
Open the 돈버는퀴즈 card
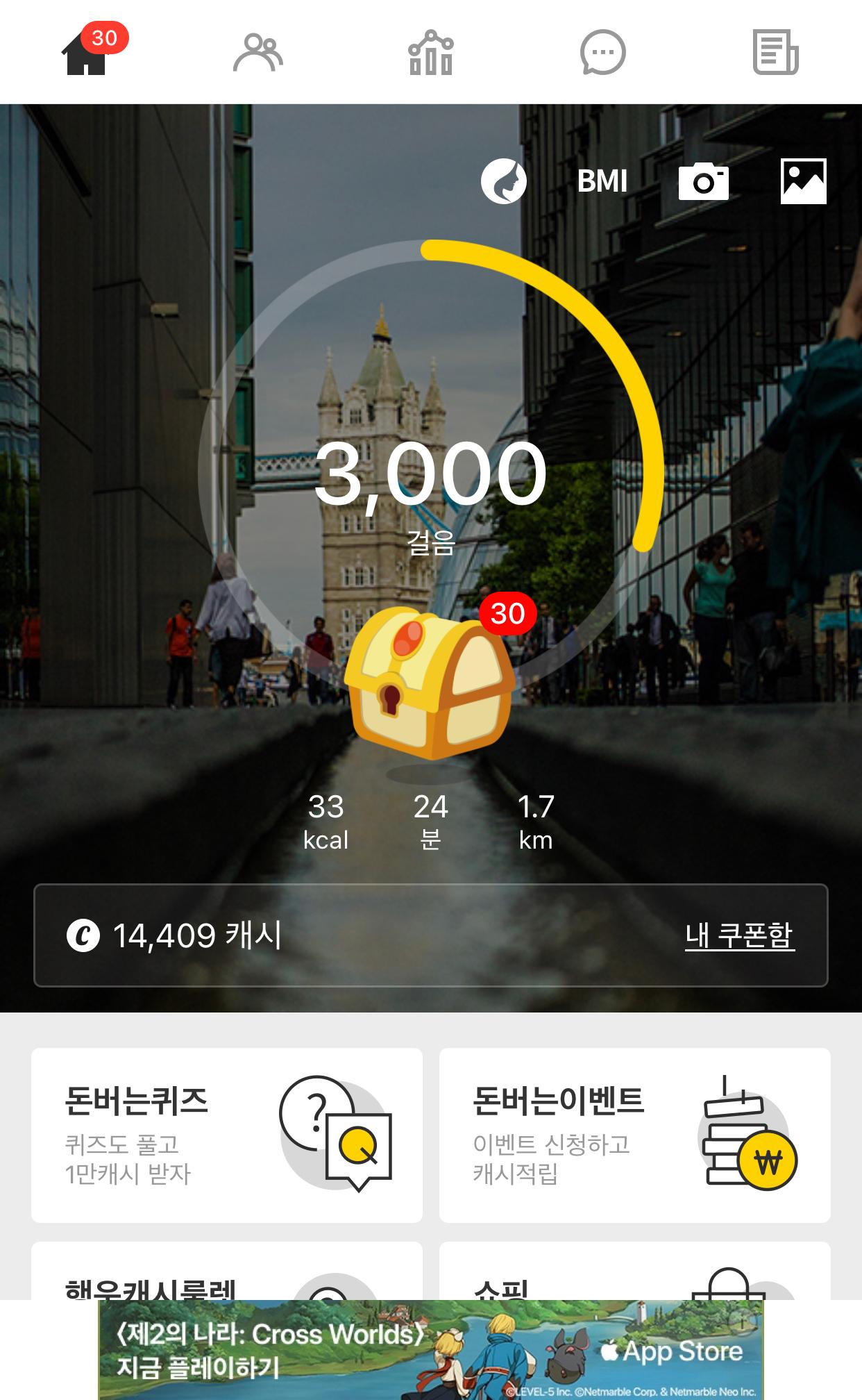227,1135
